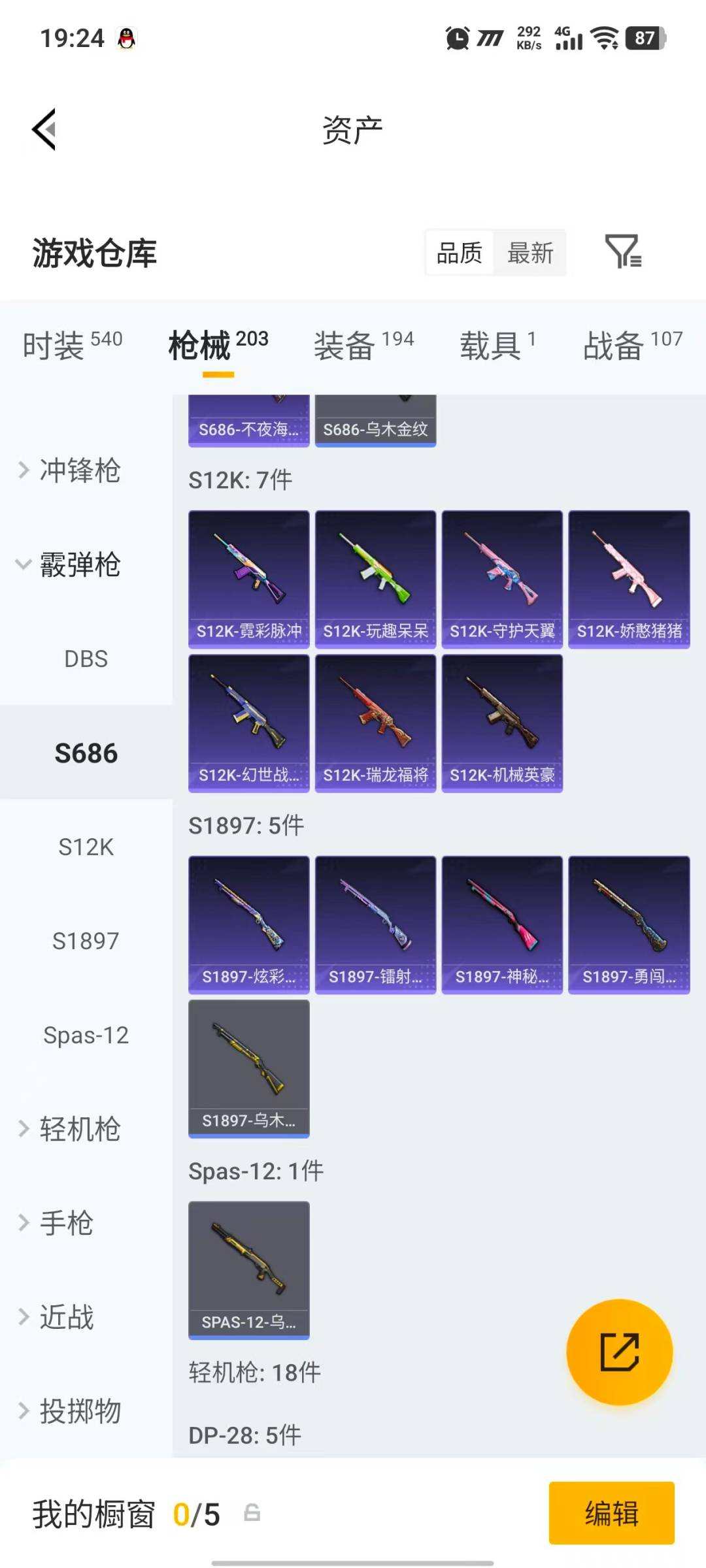Select DBS in the sidebar

click(x=86, y=659)
